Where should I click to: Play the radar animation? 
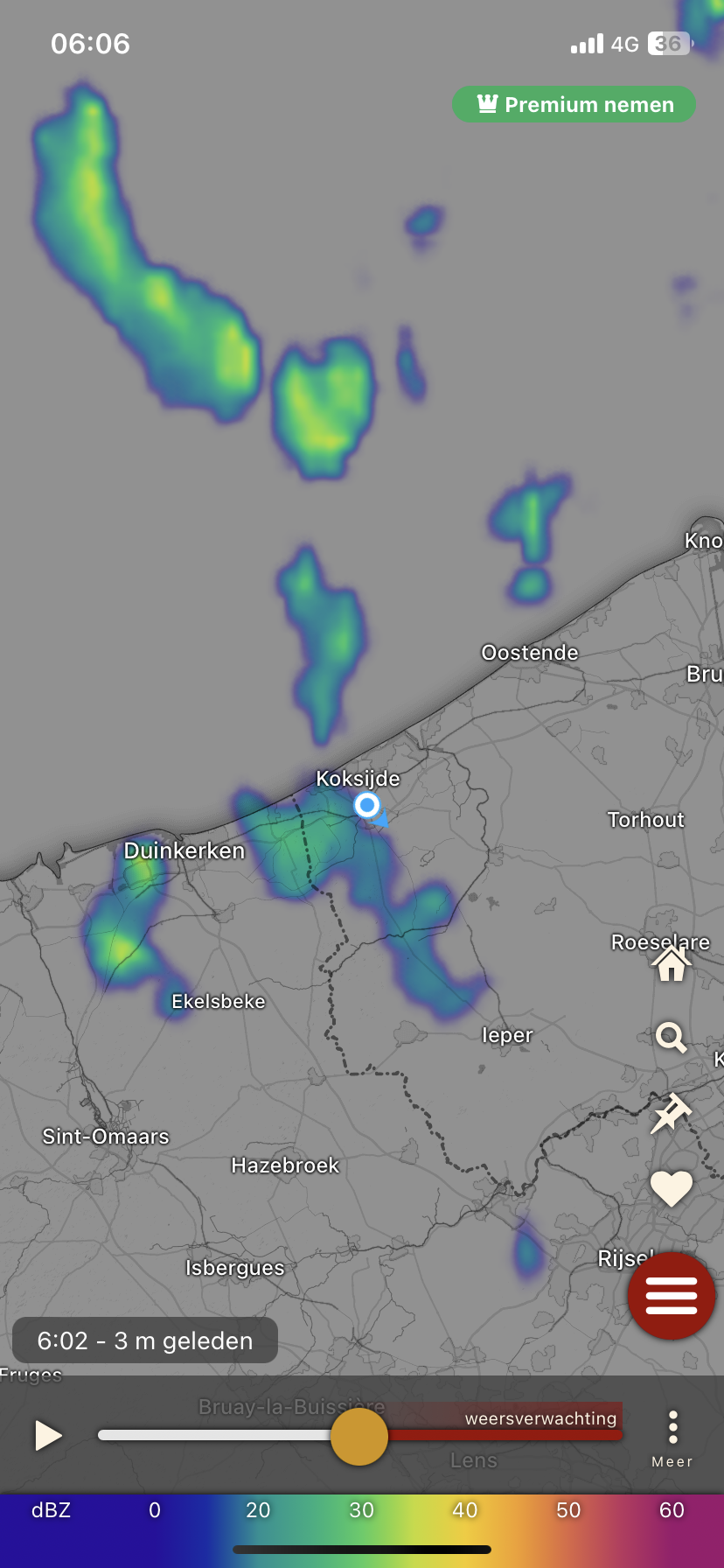(x=48, y=1435)
